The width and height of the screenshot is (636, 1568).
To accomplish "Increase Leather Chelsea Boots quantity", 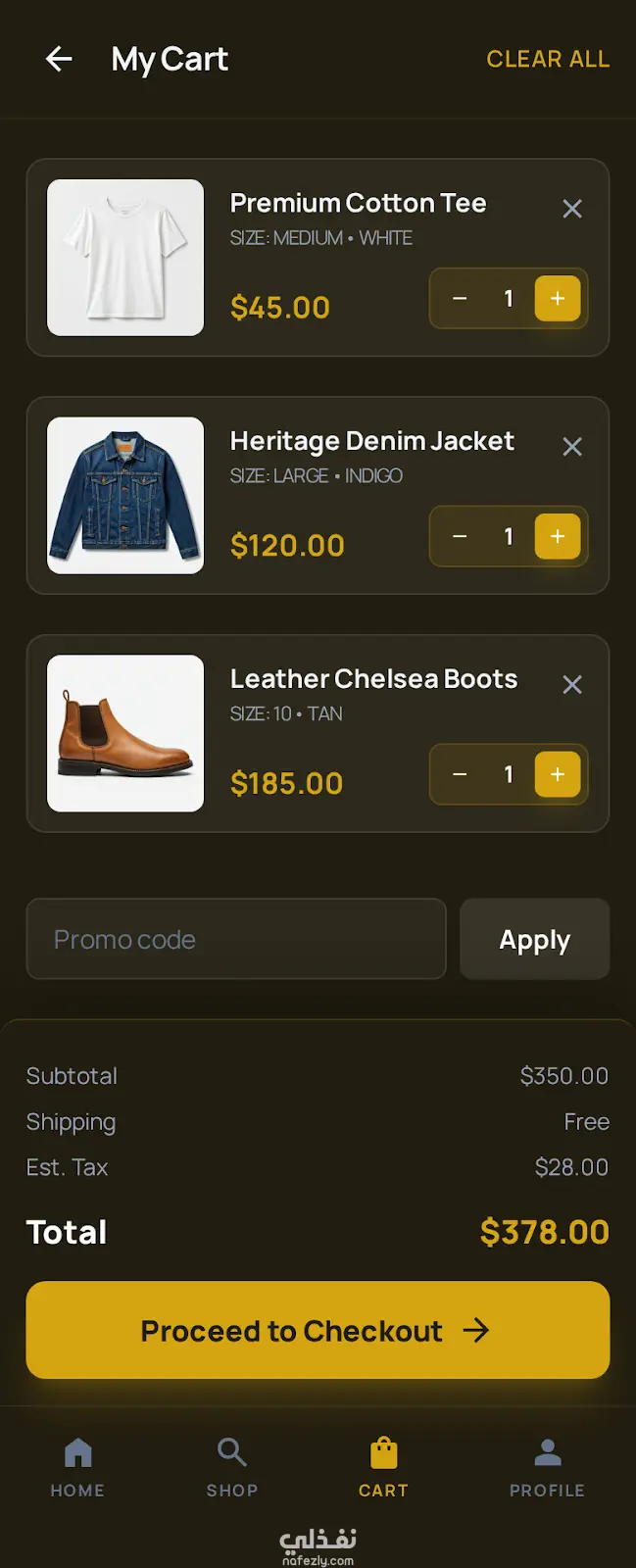I will 558,775.
